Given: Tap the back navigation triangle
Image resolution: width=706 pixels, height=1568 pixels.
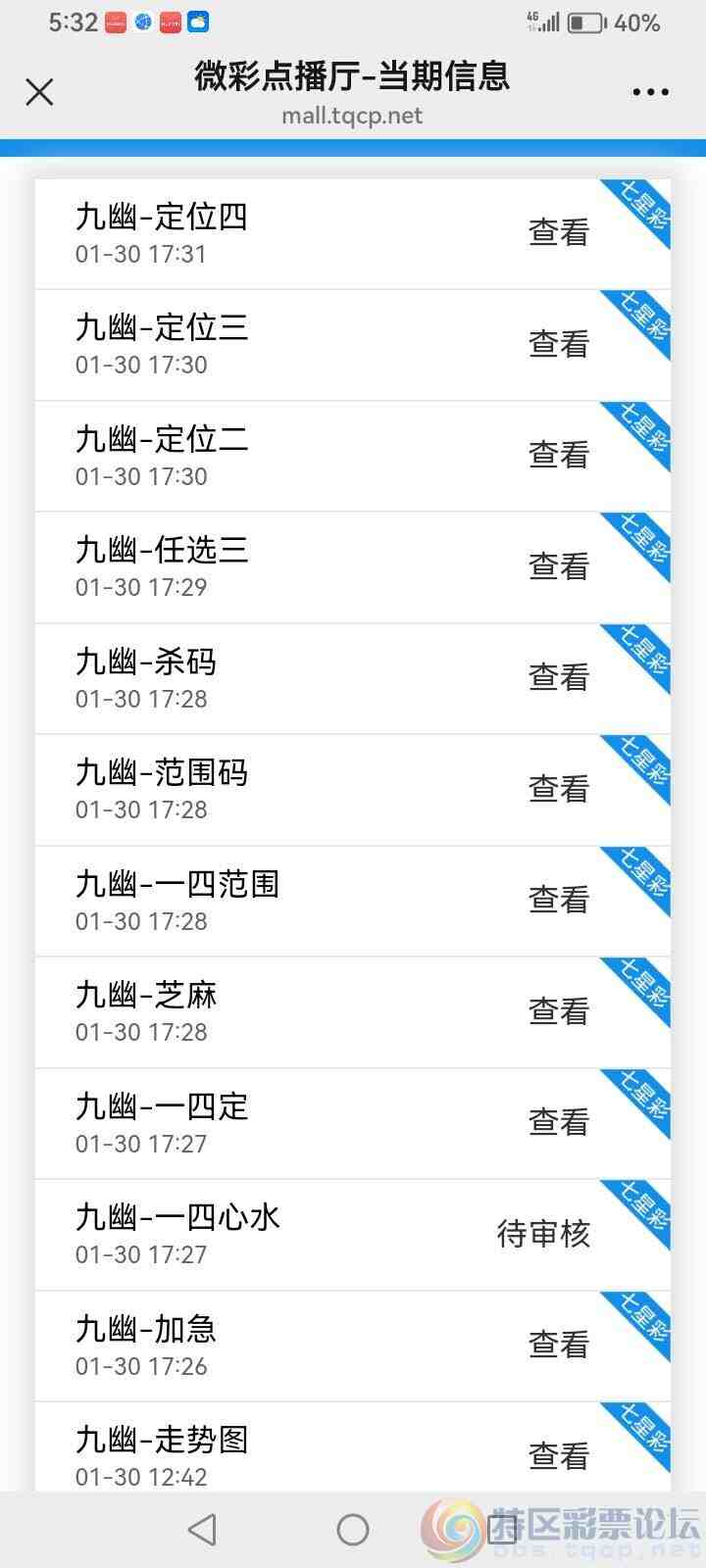Looking at the screenshot, I should pyautogui.click(x=201, y=1529).
